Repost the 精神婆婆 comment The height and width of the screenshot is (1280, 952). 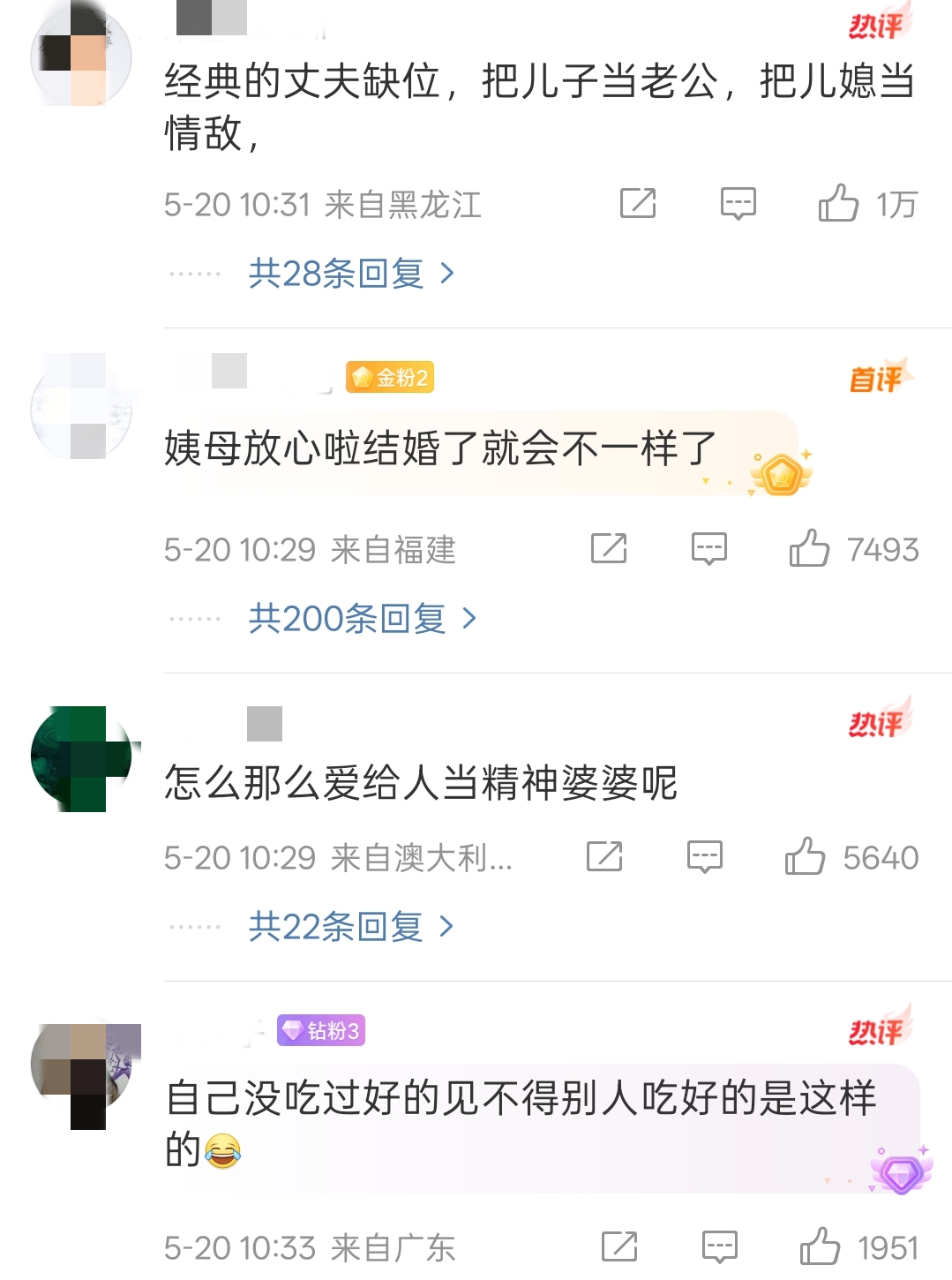604,856
